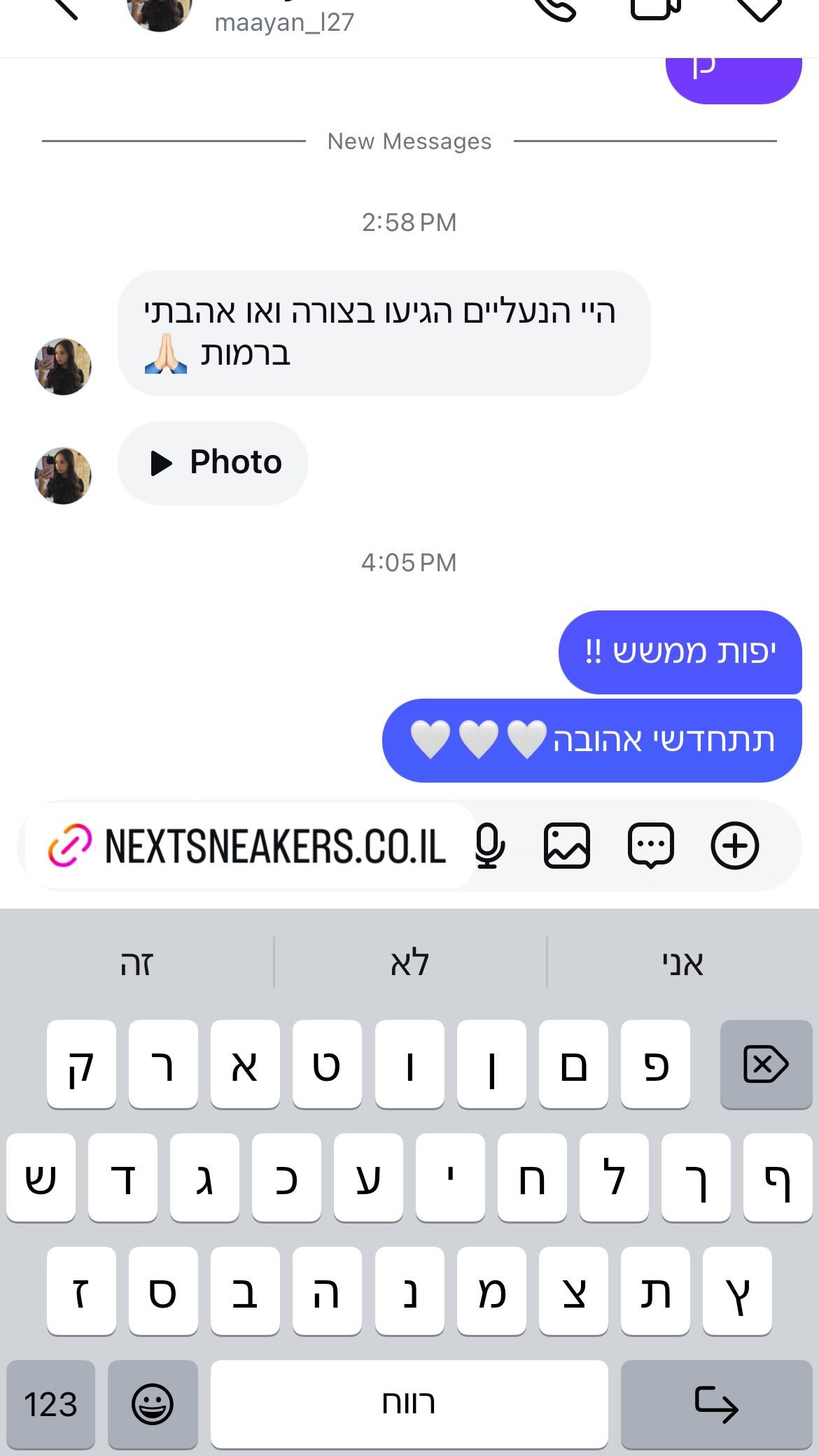The width and height of the screenshot is (819, 1456).
Task: Hit the keyboard backspace key
Action: coord(766,1065)
